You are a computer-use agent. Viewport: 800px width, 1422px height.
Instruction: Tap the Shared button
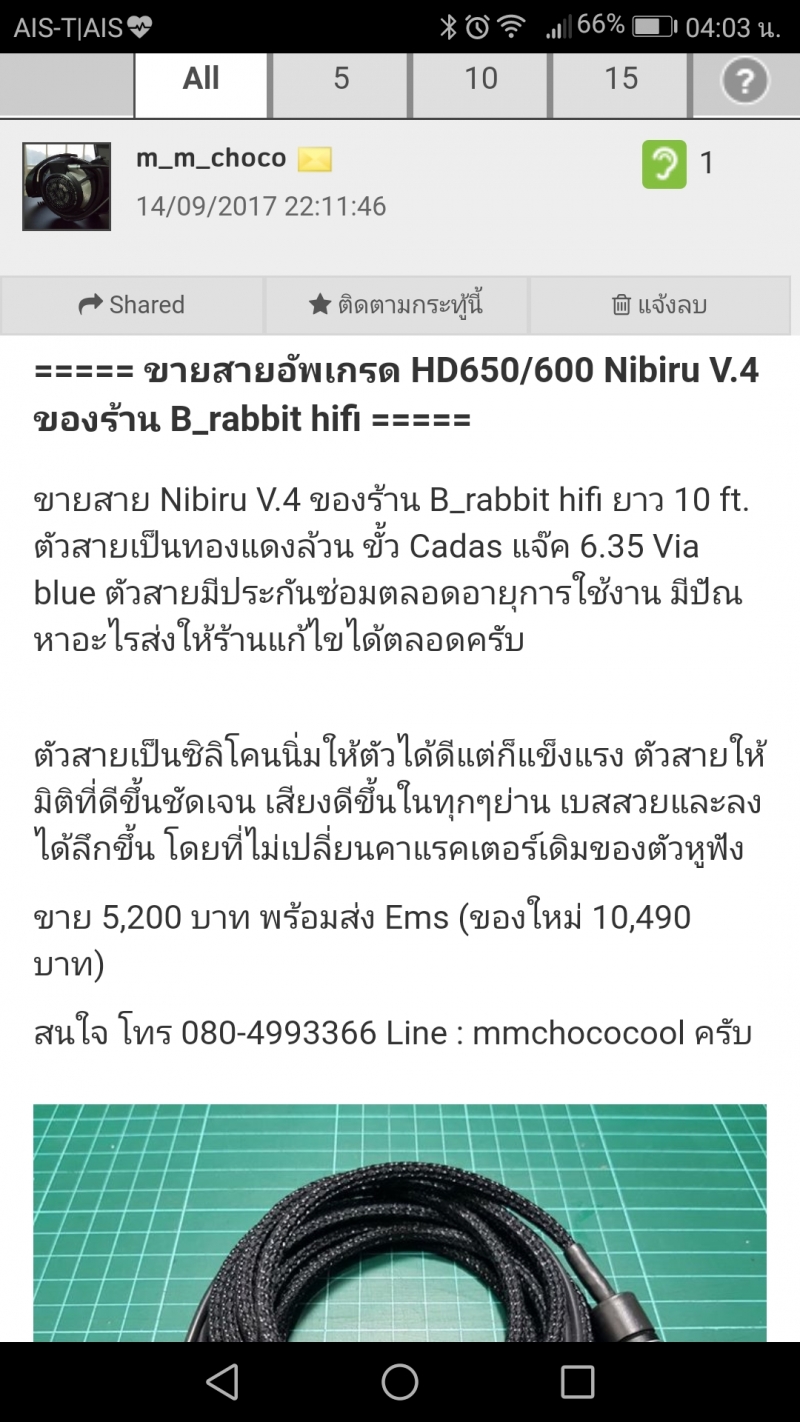tap(132, 305)
